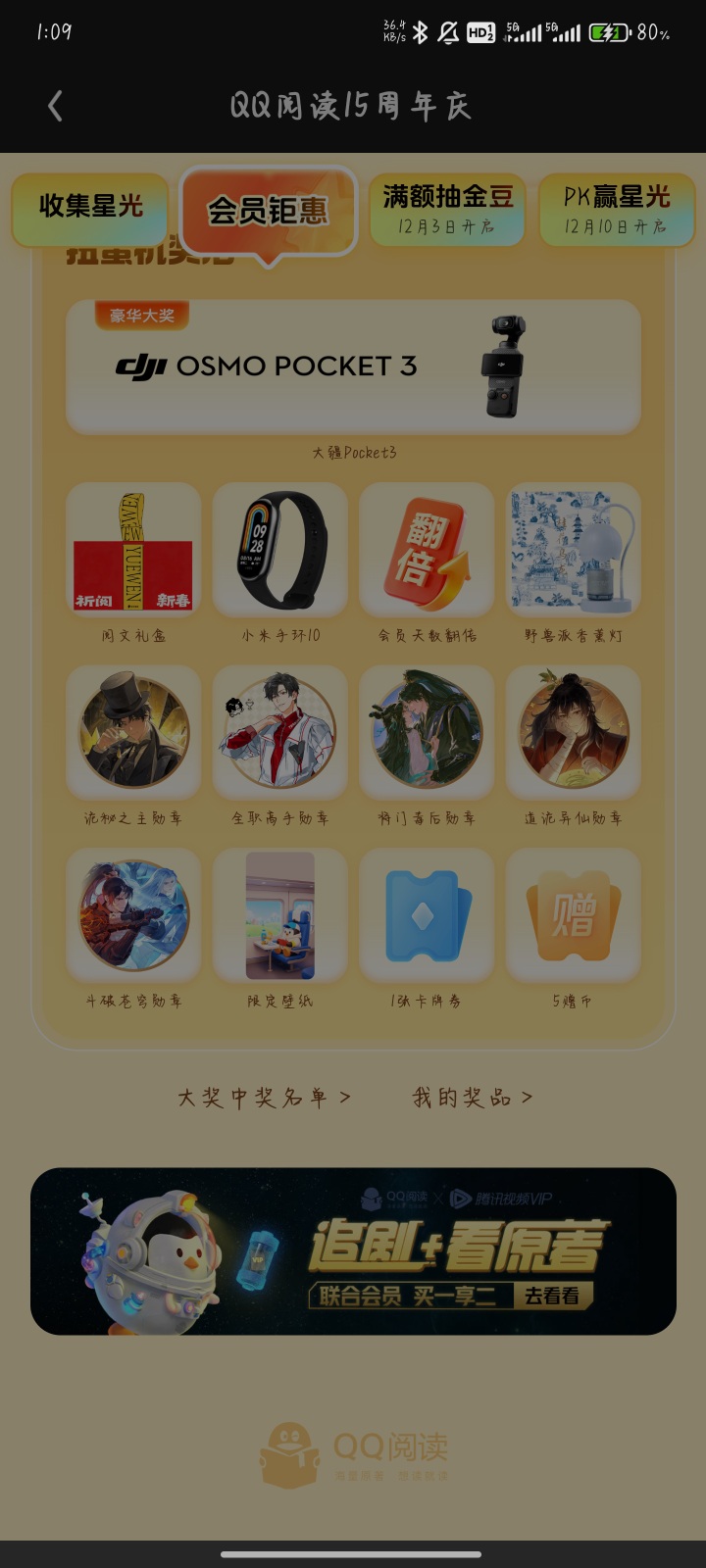Tap the 道诡异仙勋章 badge tile
This screenshot has height=1568, width=706.
[574, 732]
